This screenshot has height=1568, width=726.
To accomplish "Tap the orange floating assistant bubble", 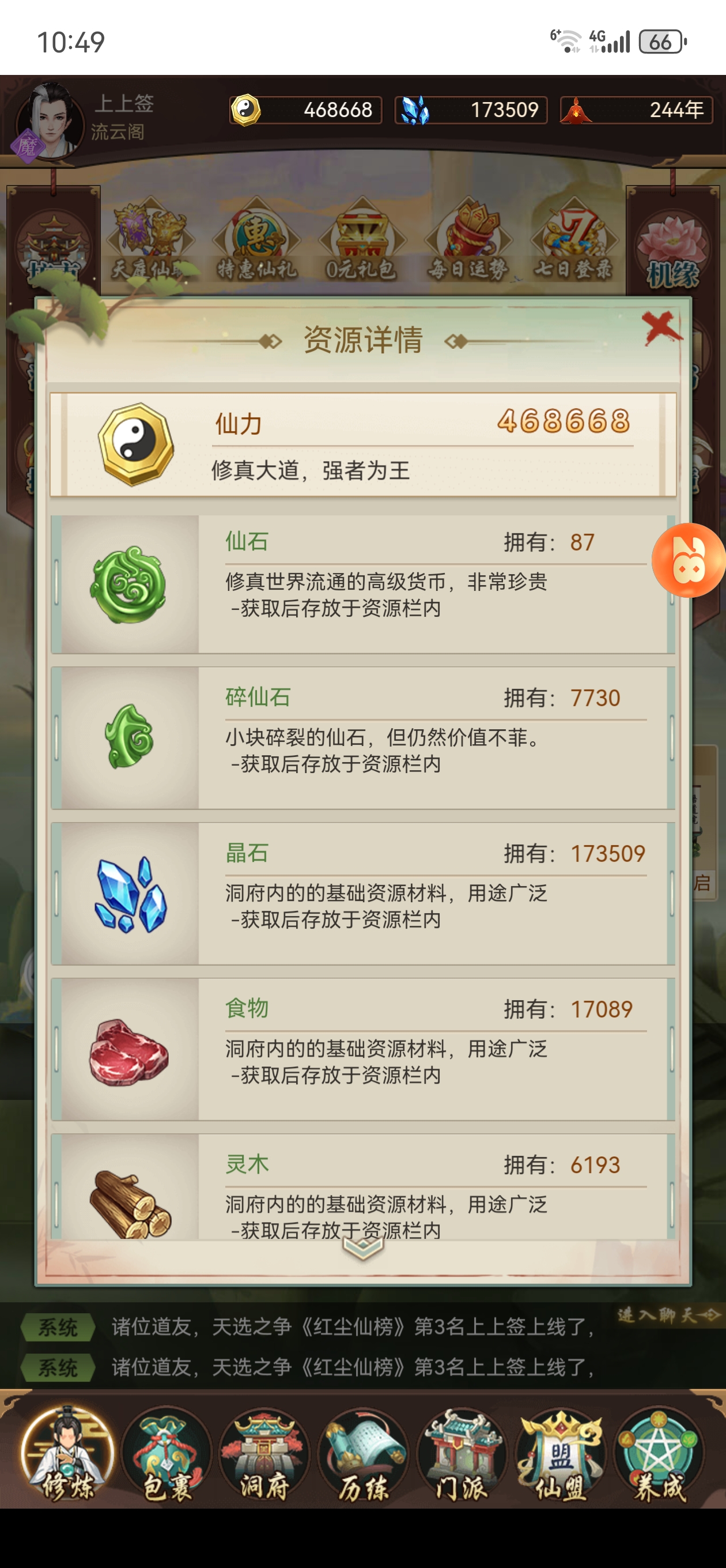I will 689,560.
